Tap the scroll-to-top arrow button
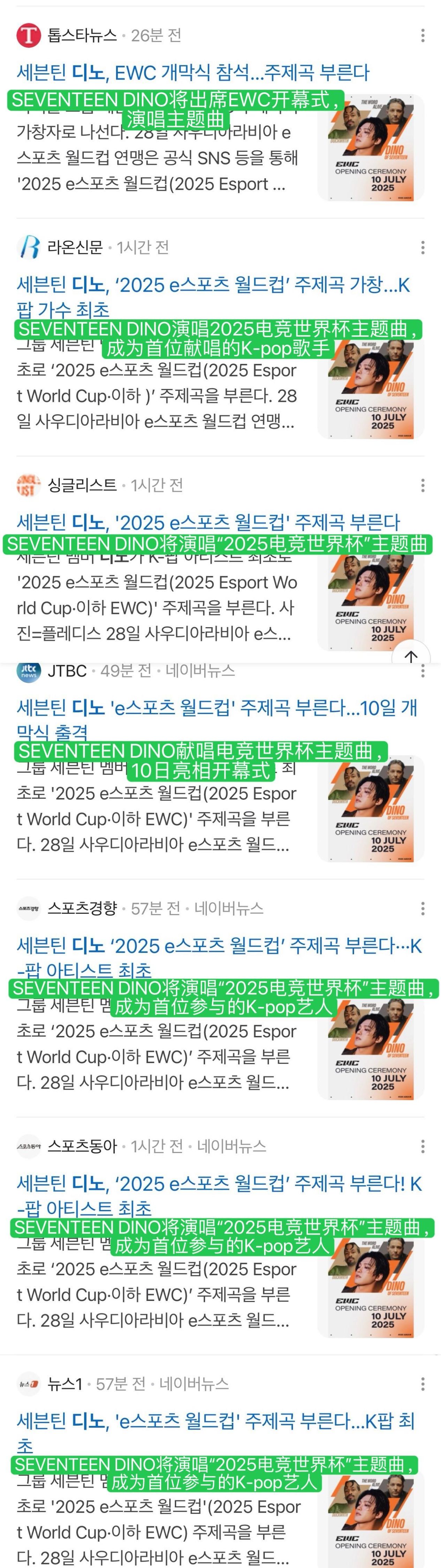Image resolution: width=441 pixels, height=1568 pixels. tap(411, 656)
